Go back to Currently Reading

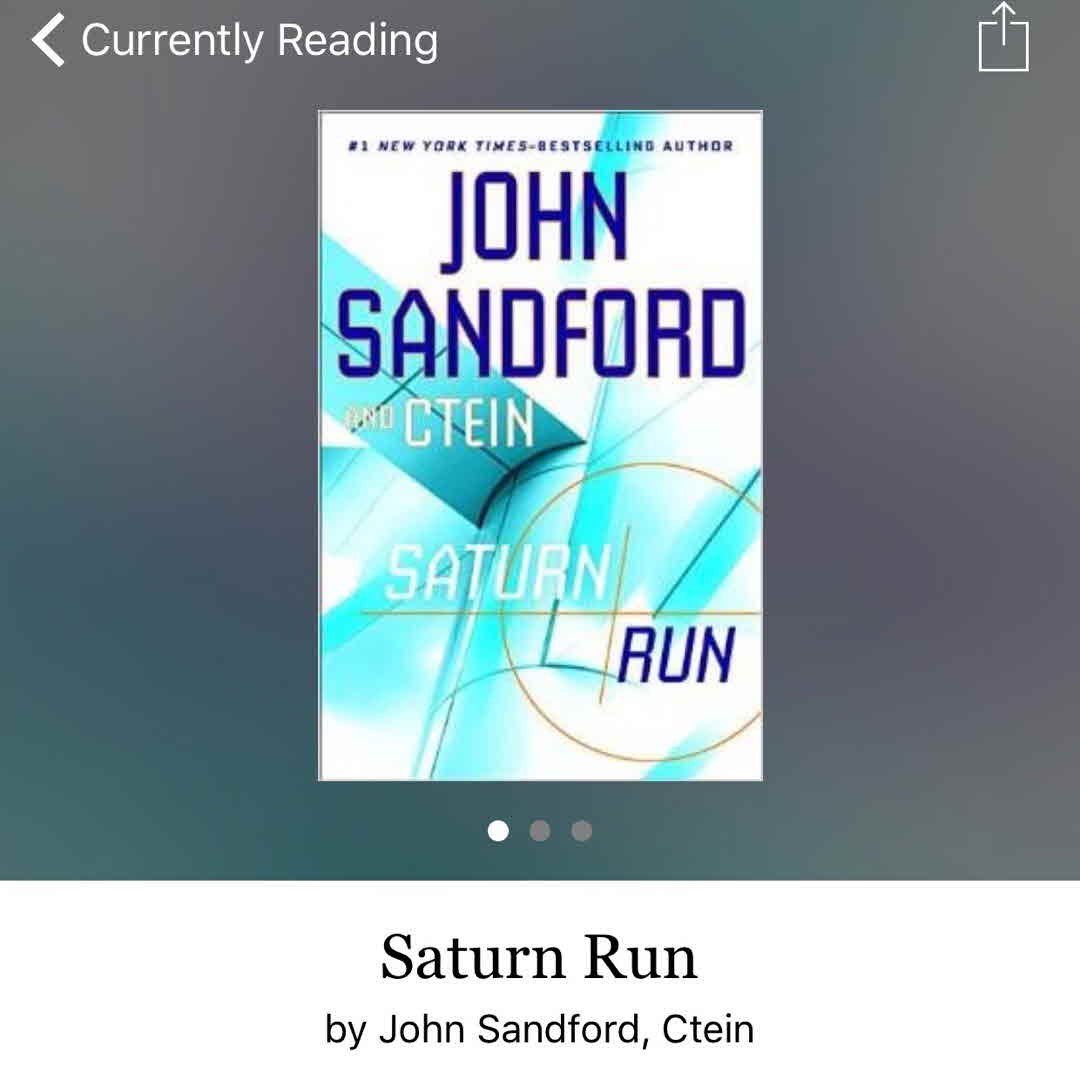[235, 40]
